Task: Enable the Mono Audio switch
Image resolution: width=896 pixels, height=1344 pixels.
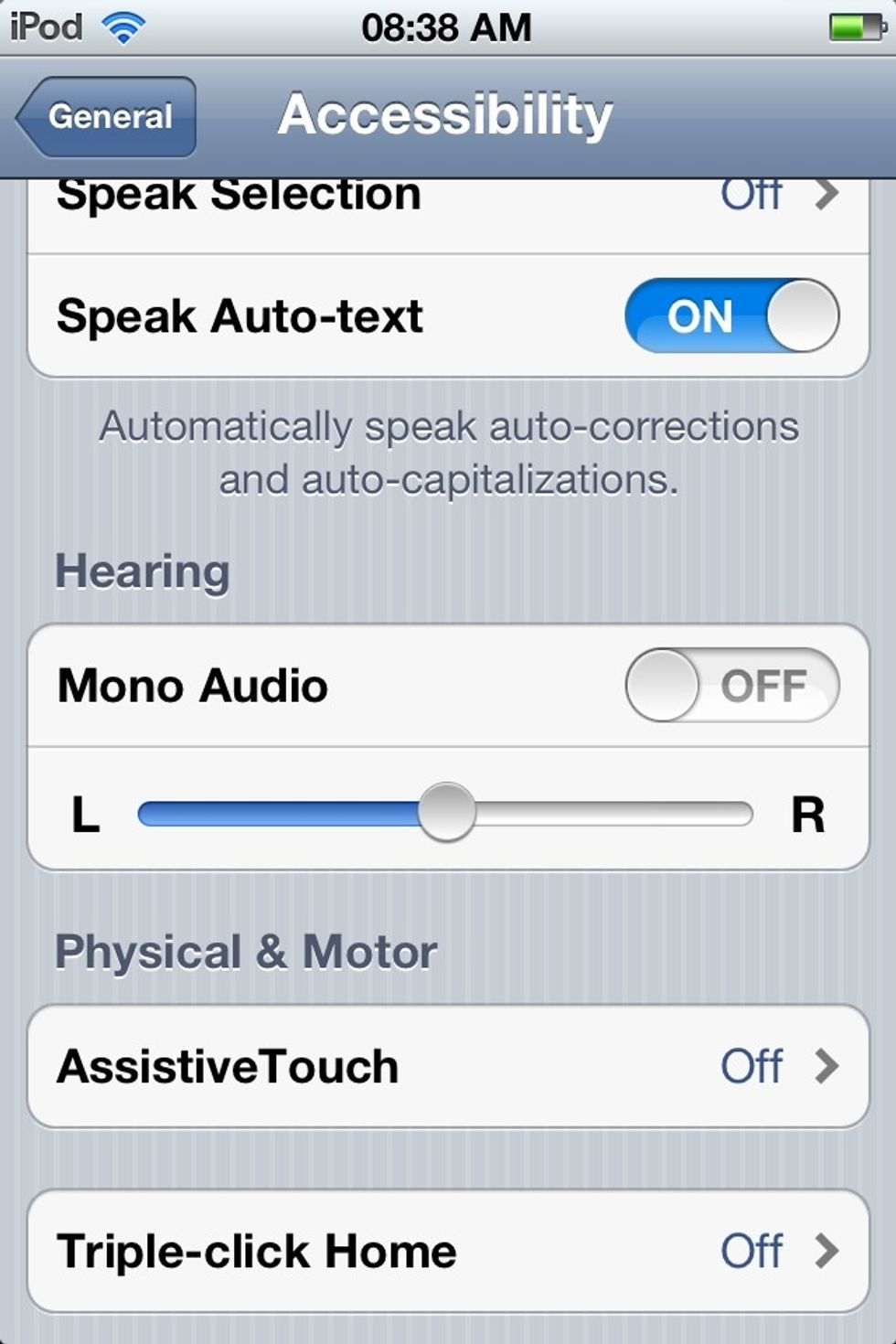Action: coord(731,686)
